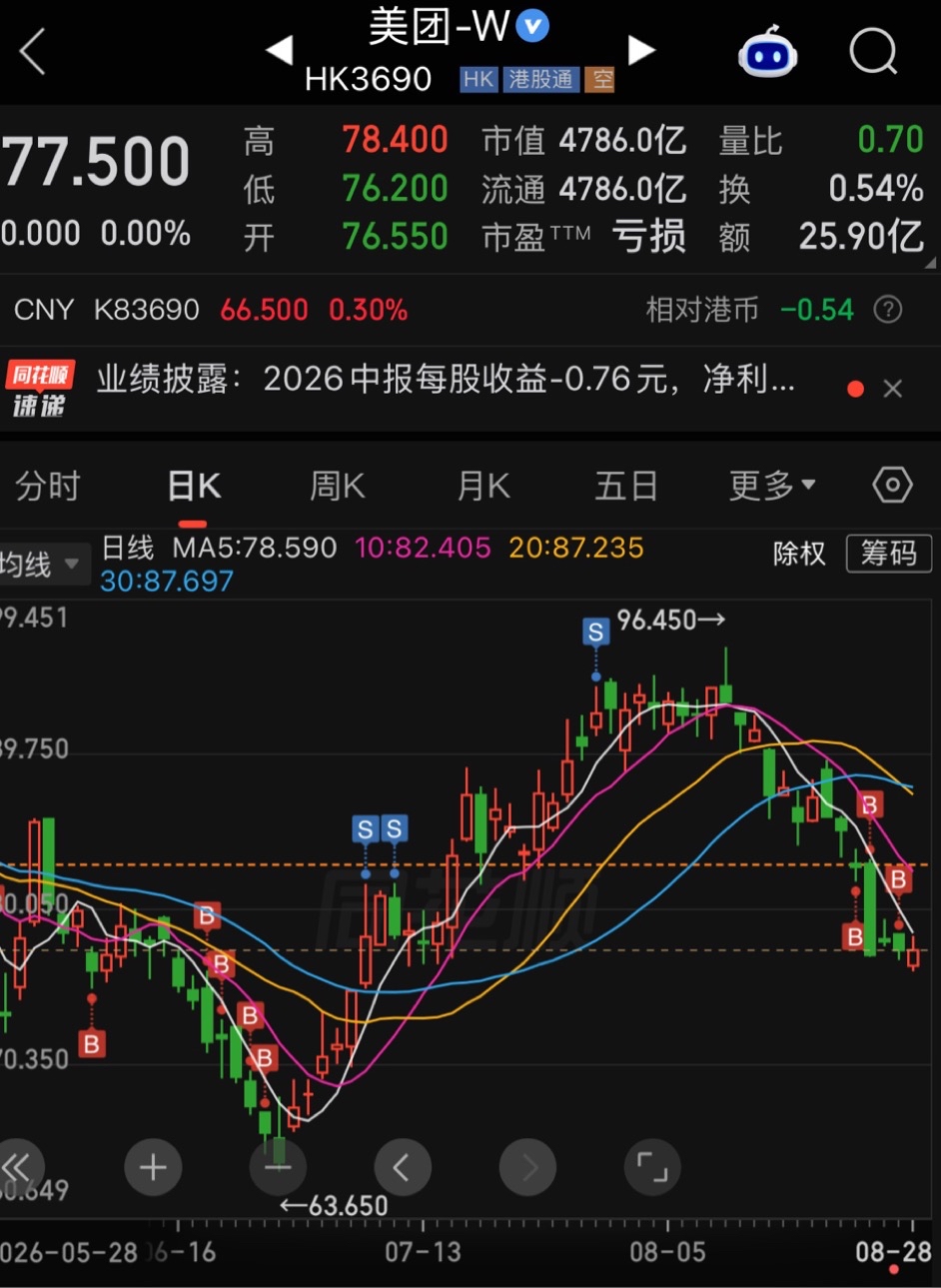The height and width of the screenshot is (1288, 941).
Task: Zoom in the chart with plus button
Action: click(153, 1167)
